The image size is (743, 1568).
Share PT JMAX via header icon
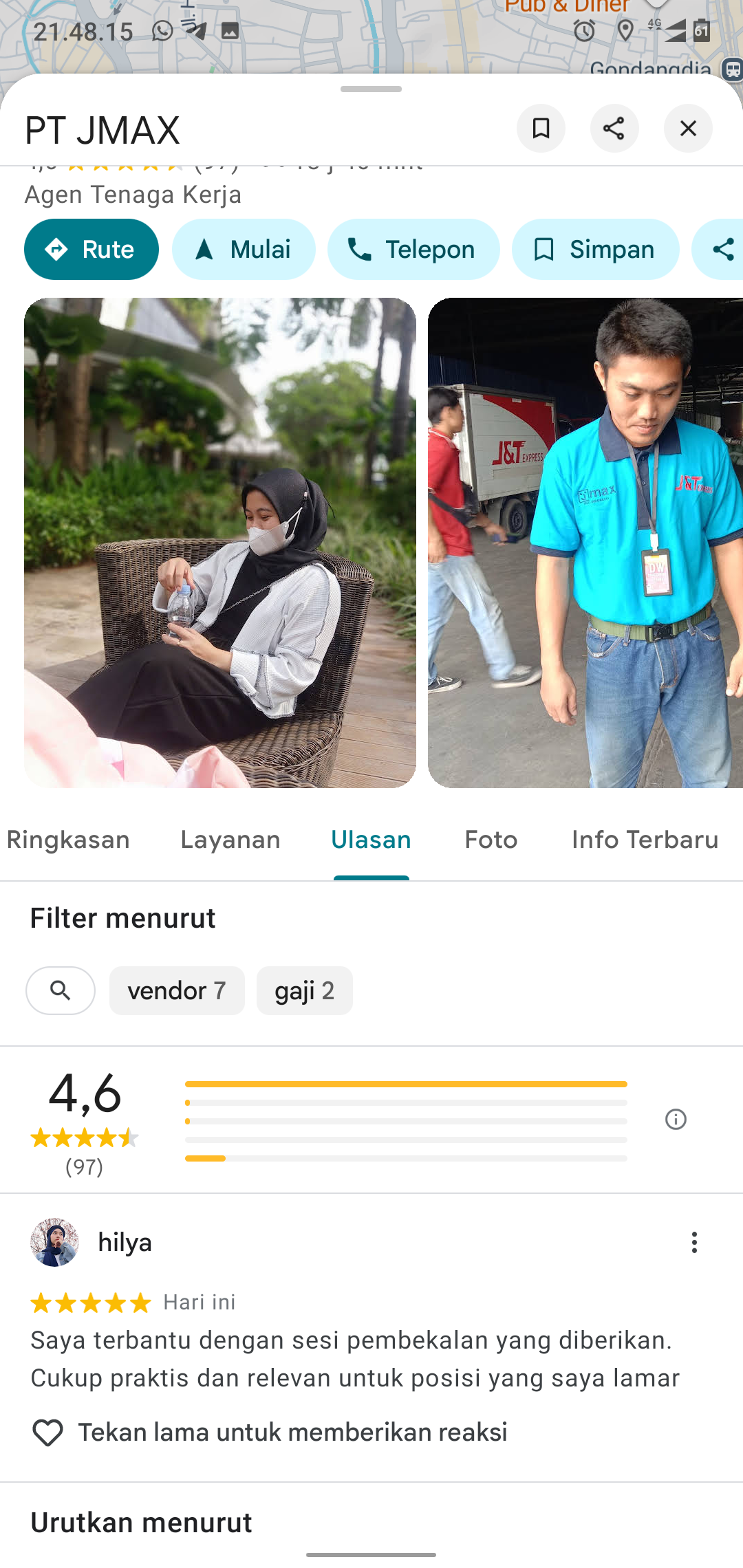click(x=614, y=129)
